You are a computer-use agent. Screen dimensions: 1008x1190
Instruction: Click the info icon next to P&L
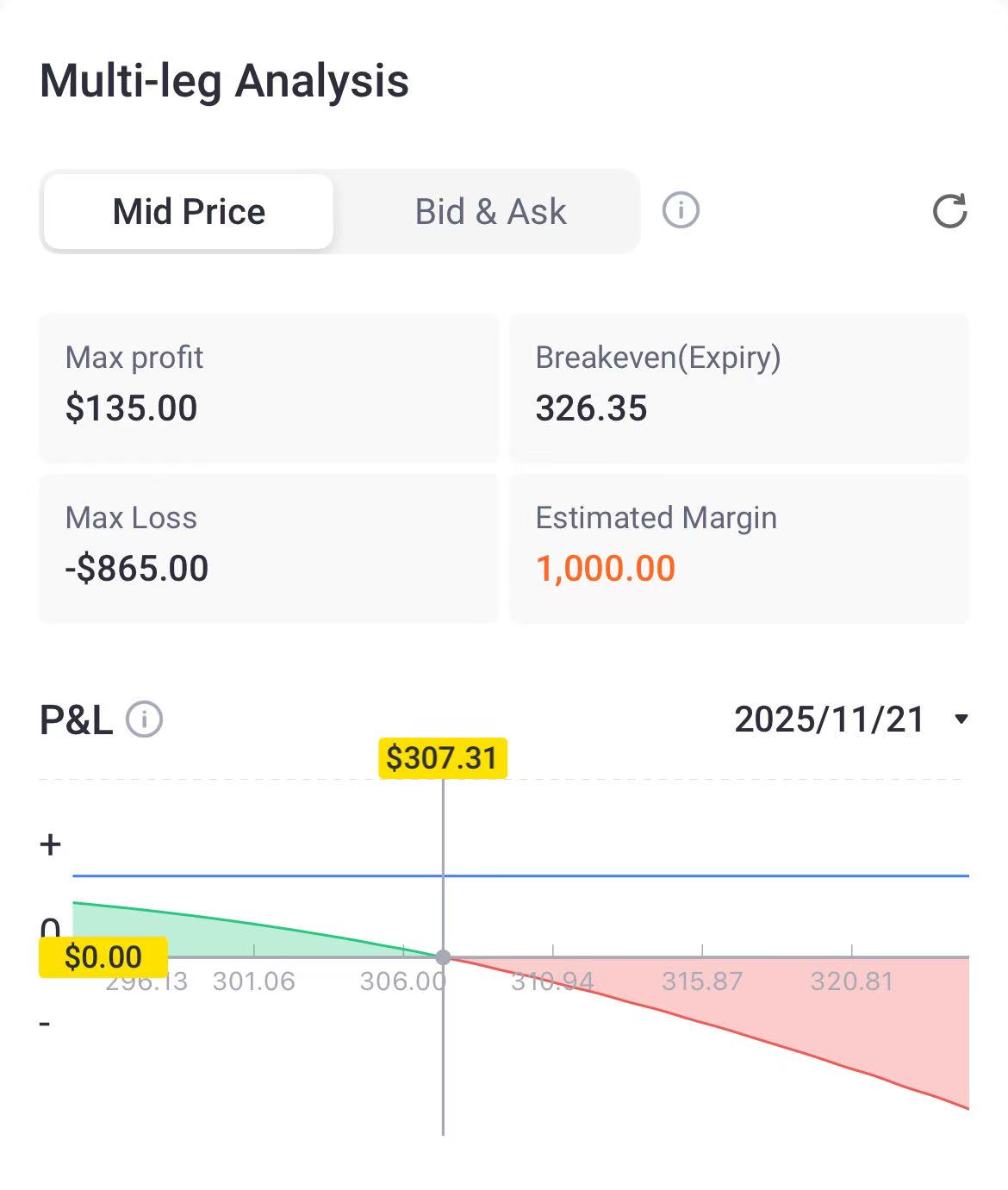pyautogui.click(x=143, y=718)
